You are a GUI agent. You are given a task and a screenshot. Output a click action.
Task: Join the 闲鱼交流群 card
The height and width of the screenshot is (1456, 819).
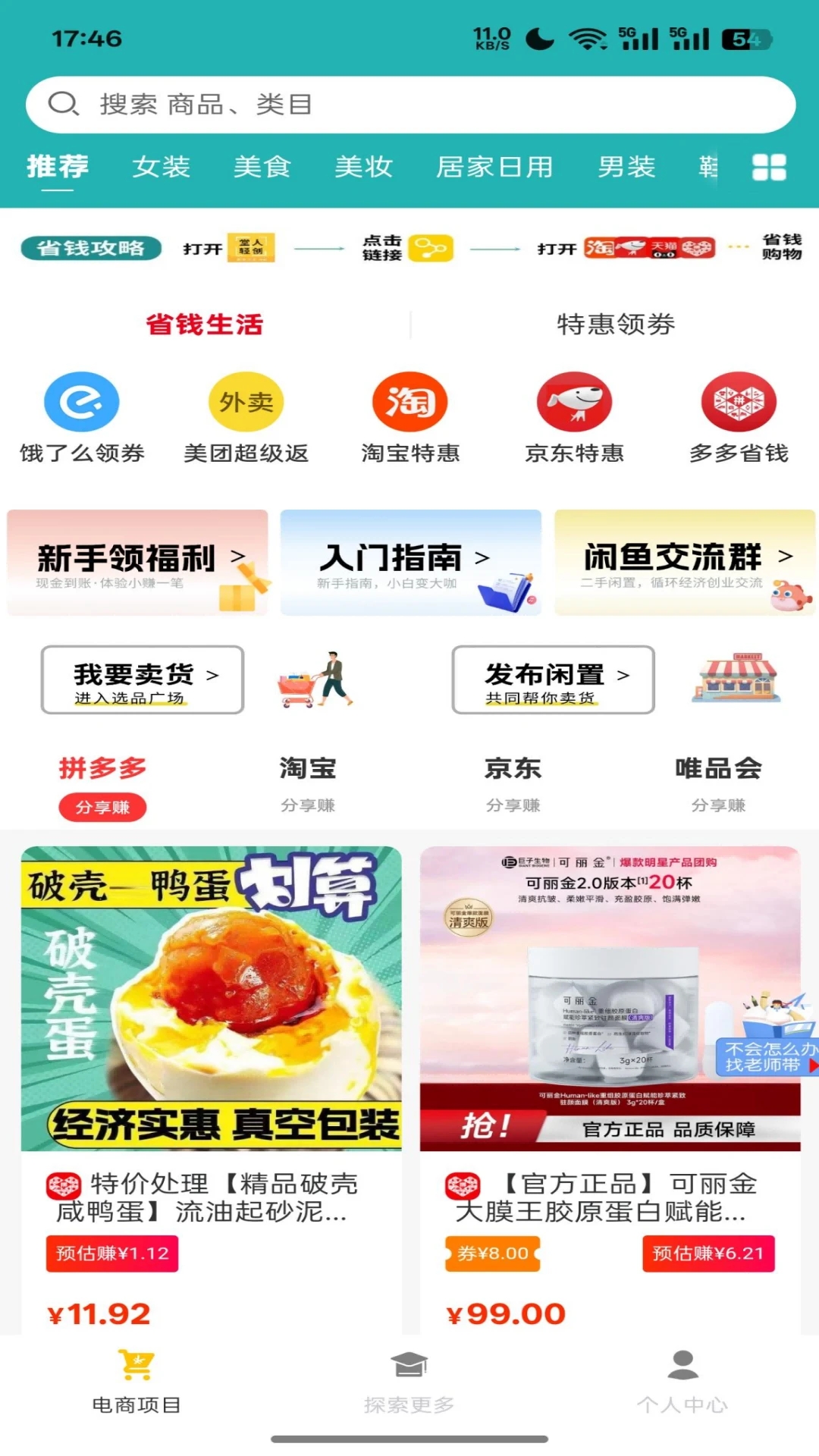click(684, 562)
